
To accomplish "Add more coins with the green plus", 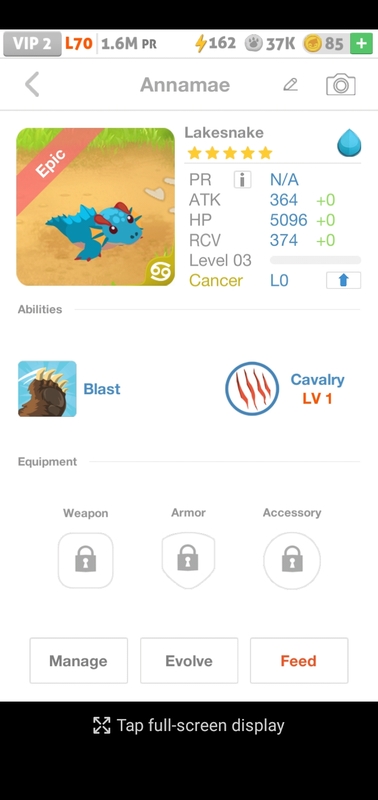I will [x=361, y=44].
